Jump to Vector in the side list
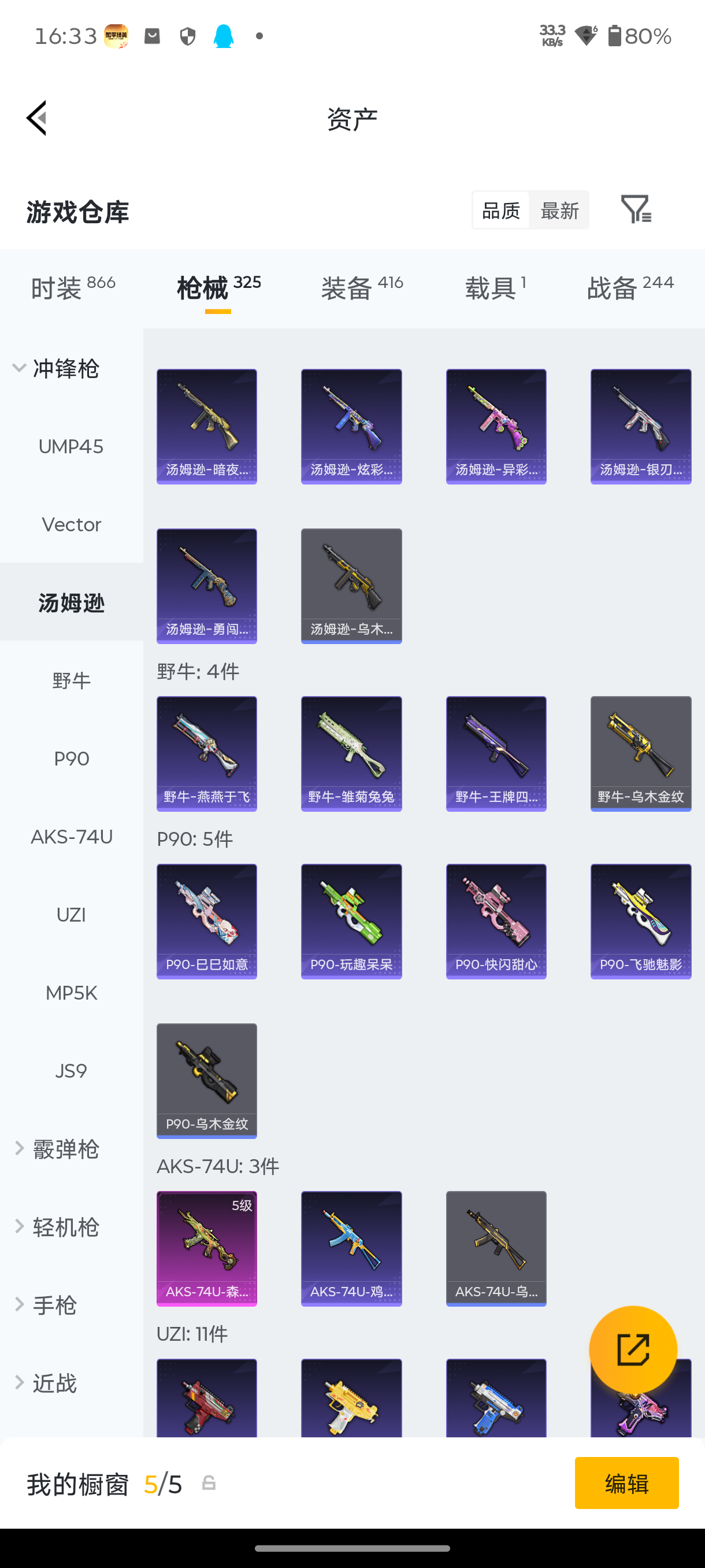Viewport: 705px width, 1568px height. [x=71, y=525]
